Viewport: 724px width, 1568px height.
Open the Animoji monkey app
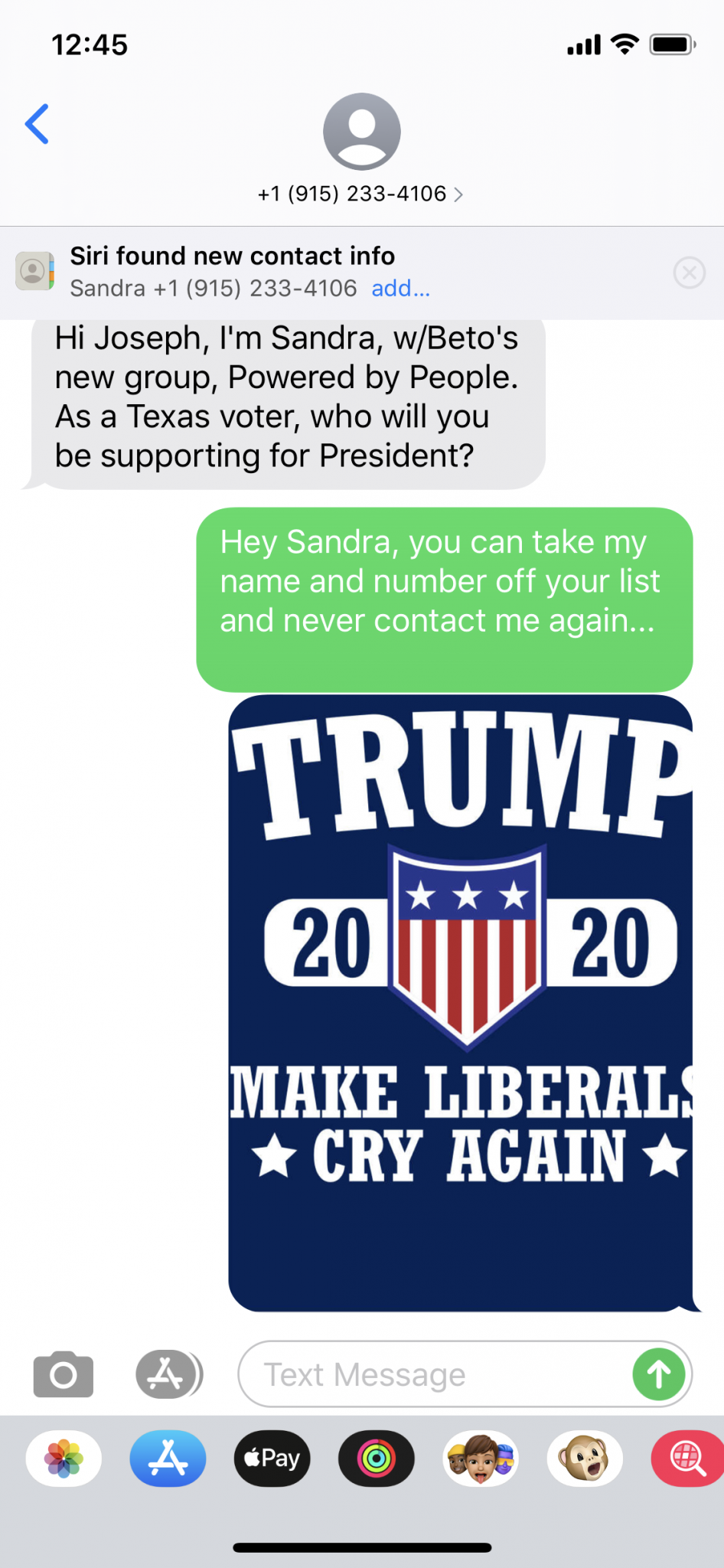(585, 1459)
